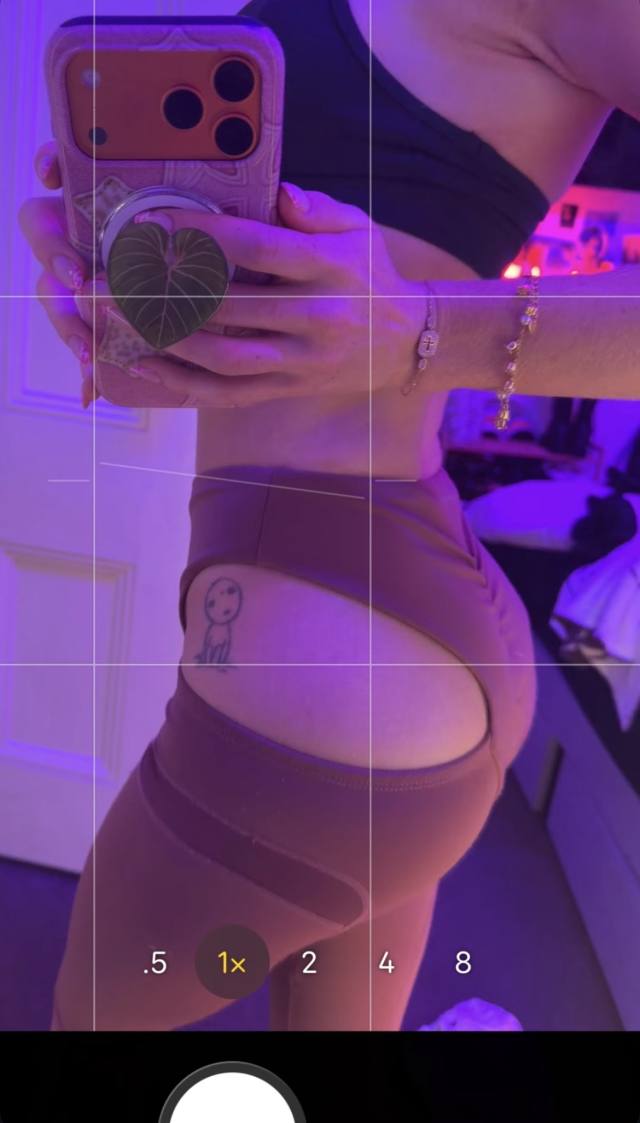Screen dimensions: 640x1123
Task: Switch to the 8x zoom
Action: coord(463,963)
